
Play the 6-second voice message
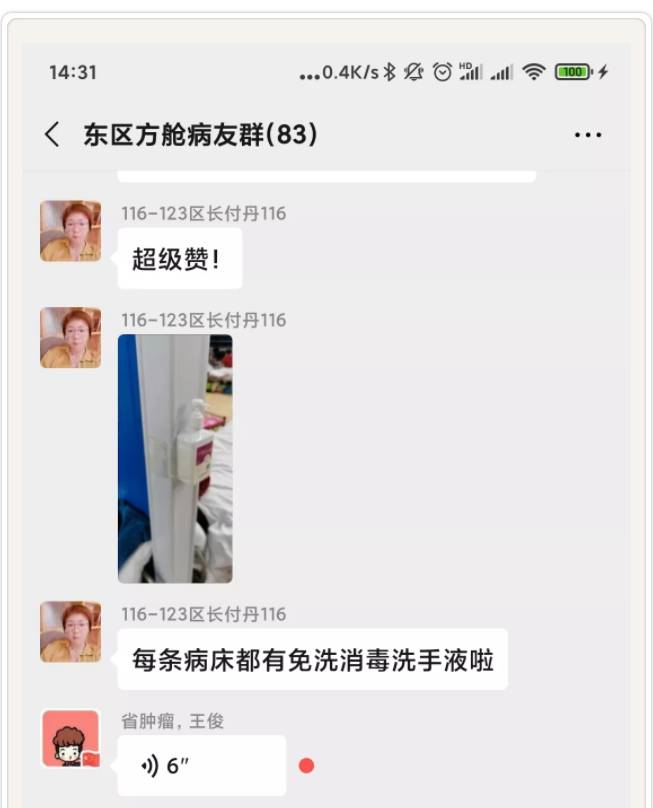coord(201,766)
